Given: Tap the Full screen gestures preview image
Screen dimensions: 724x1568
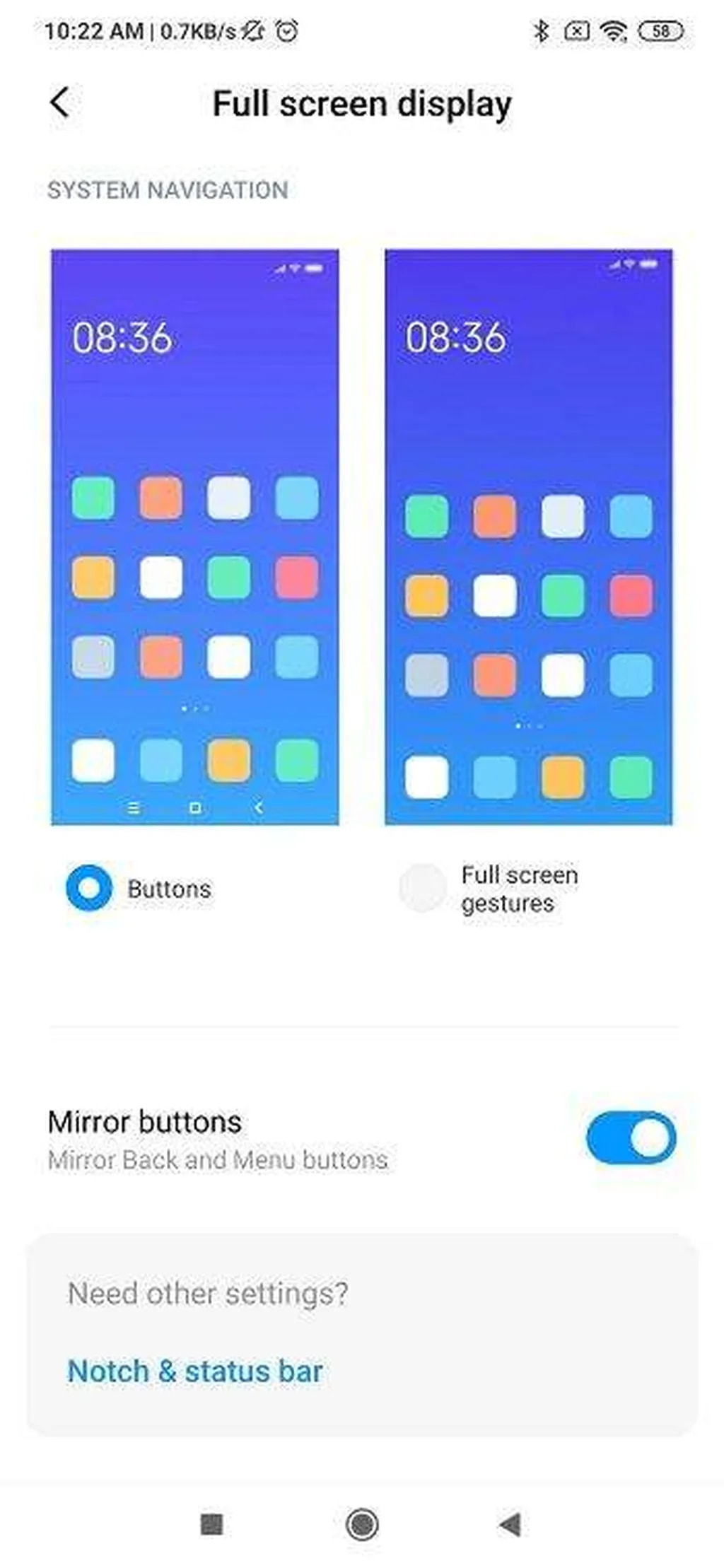Looking at the screenshot, I should click(x=528, y=537).
